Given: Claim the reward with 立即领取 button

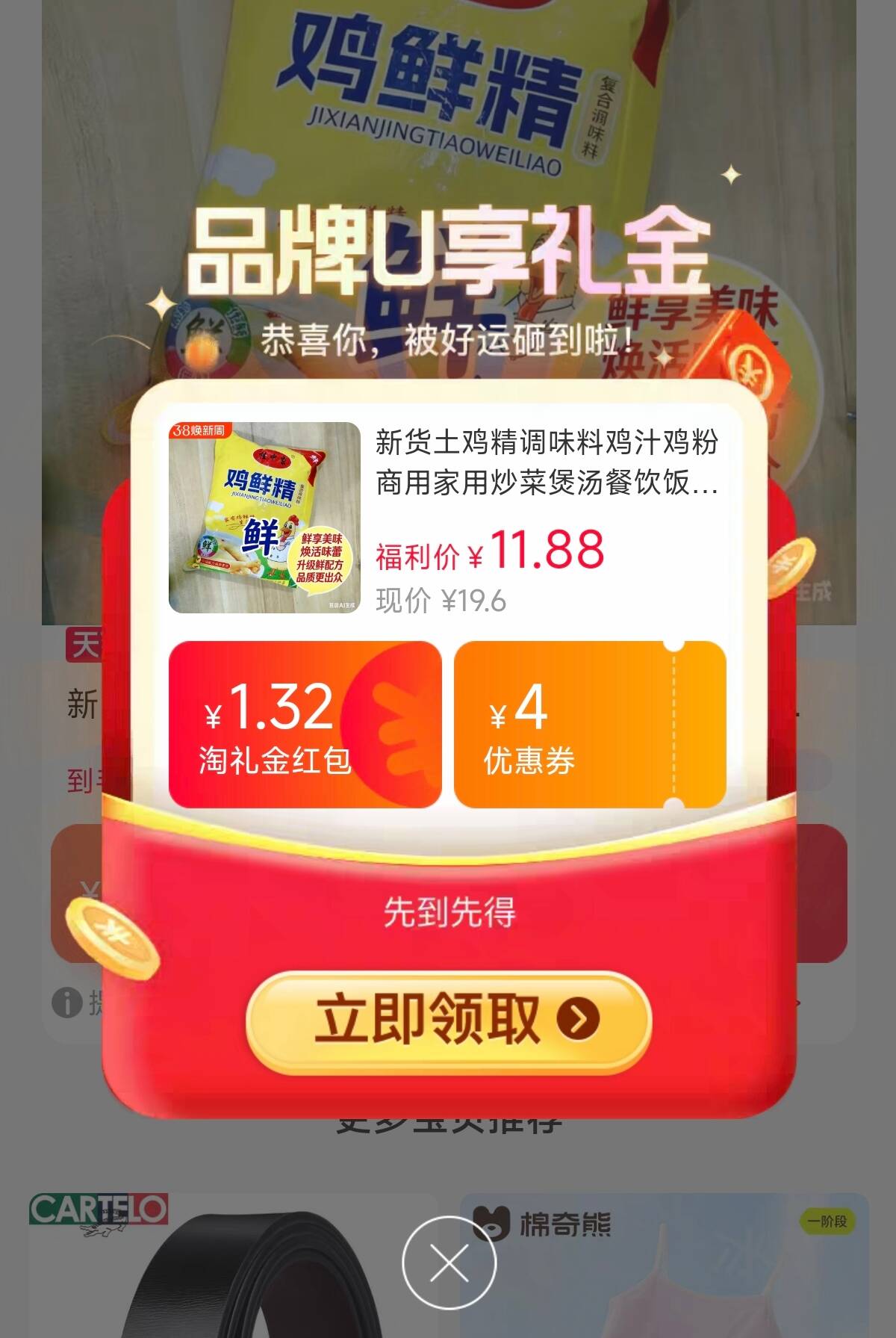Looking at the screenshot, I should point(448,1020).
